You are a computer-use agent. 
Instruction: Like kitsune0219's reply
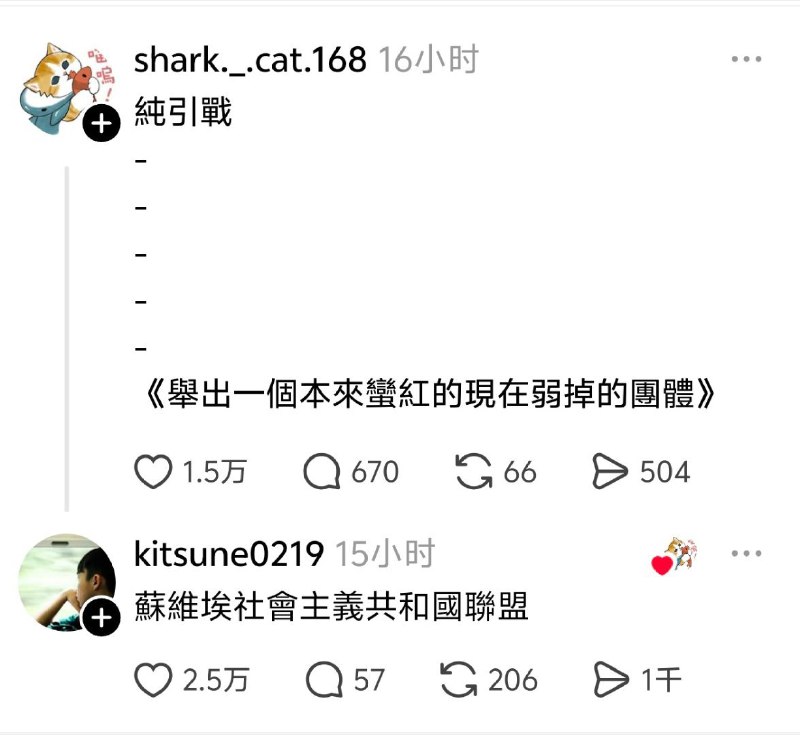153,680
